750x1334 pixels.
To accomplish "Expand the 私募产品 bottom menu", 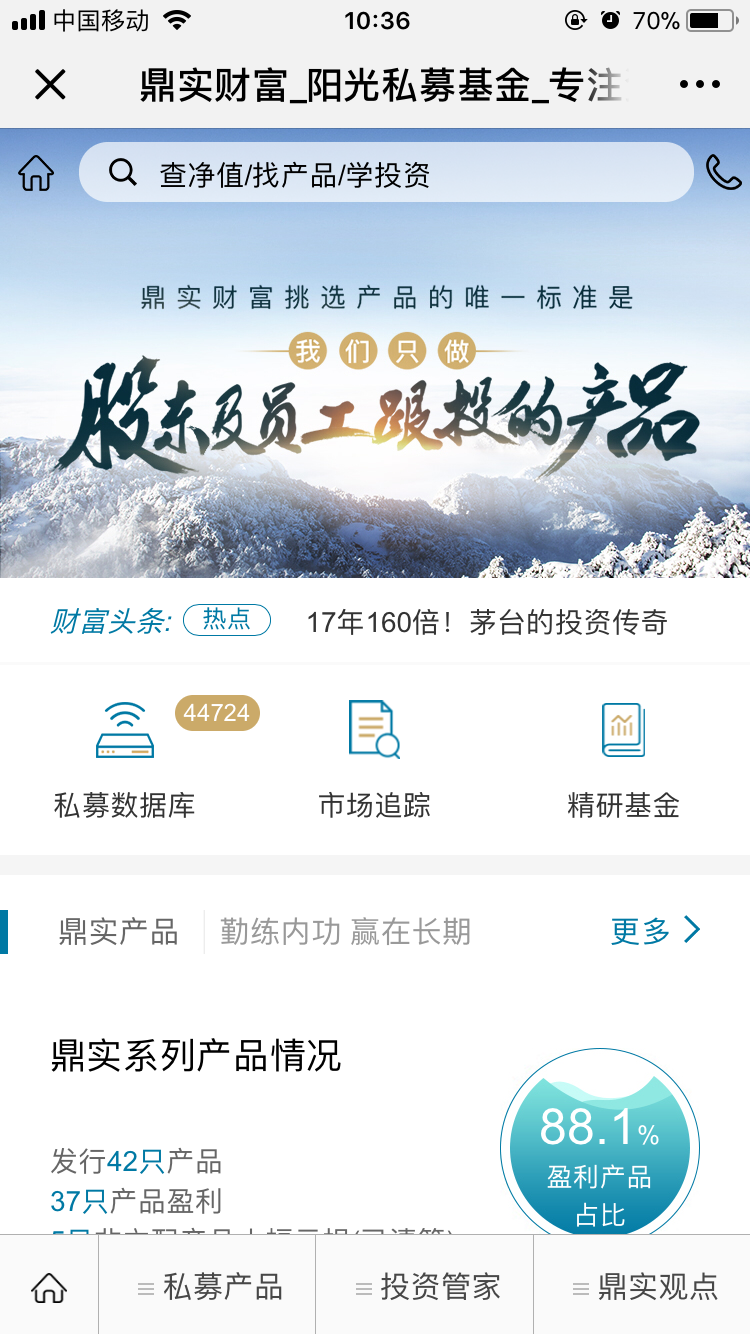I will point(208,1287).
